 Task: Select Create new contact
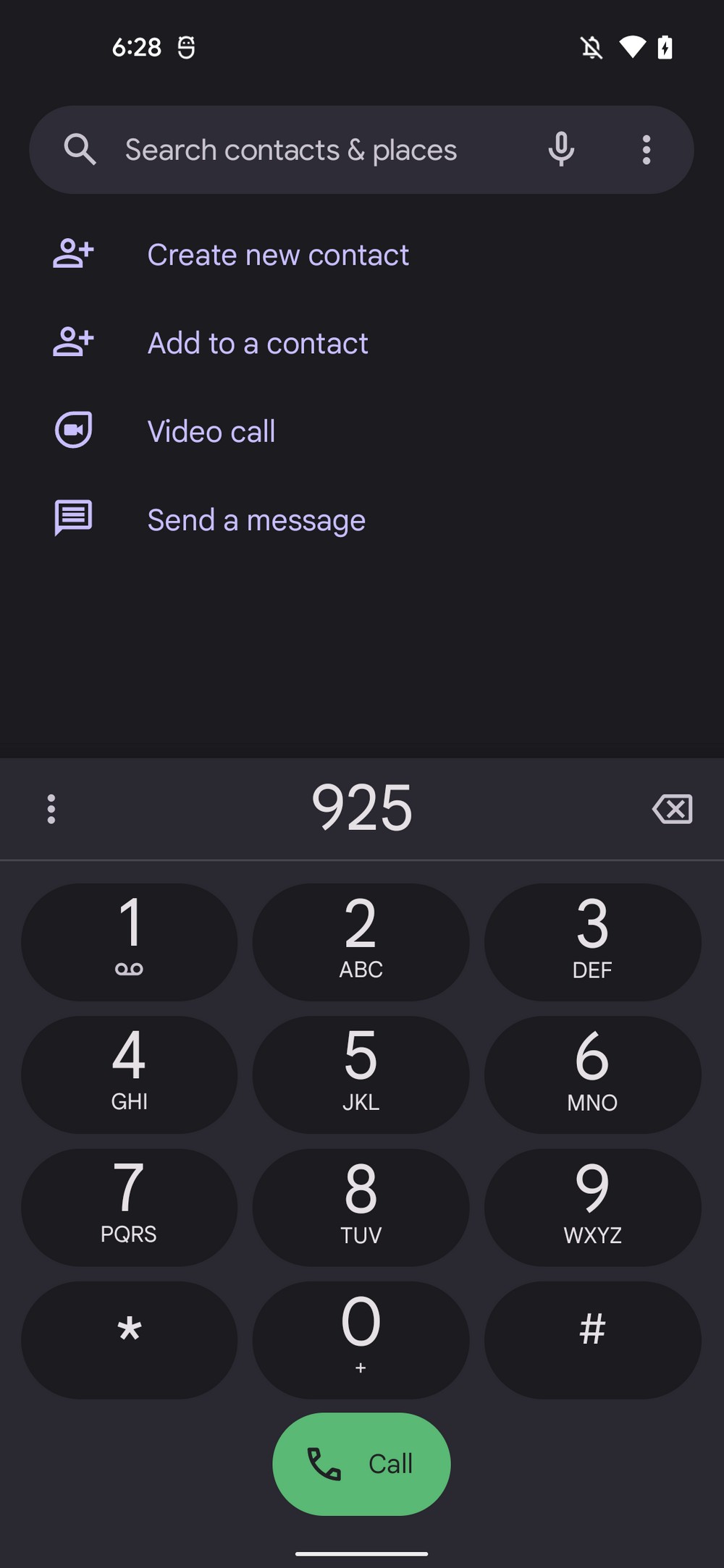278,255
